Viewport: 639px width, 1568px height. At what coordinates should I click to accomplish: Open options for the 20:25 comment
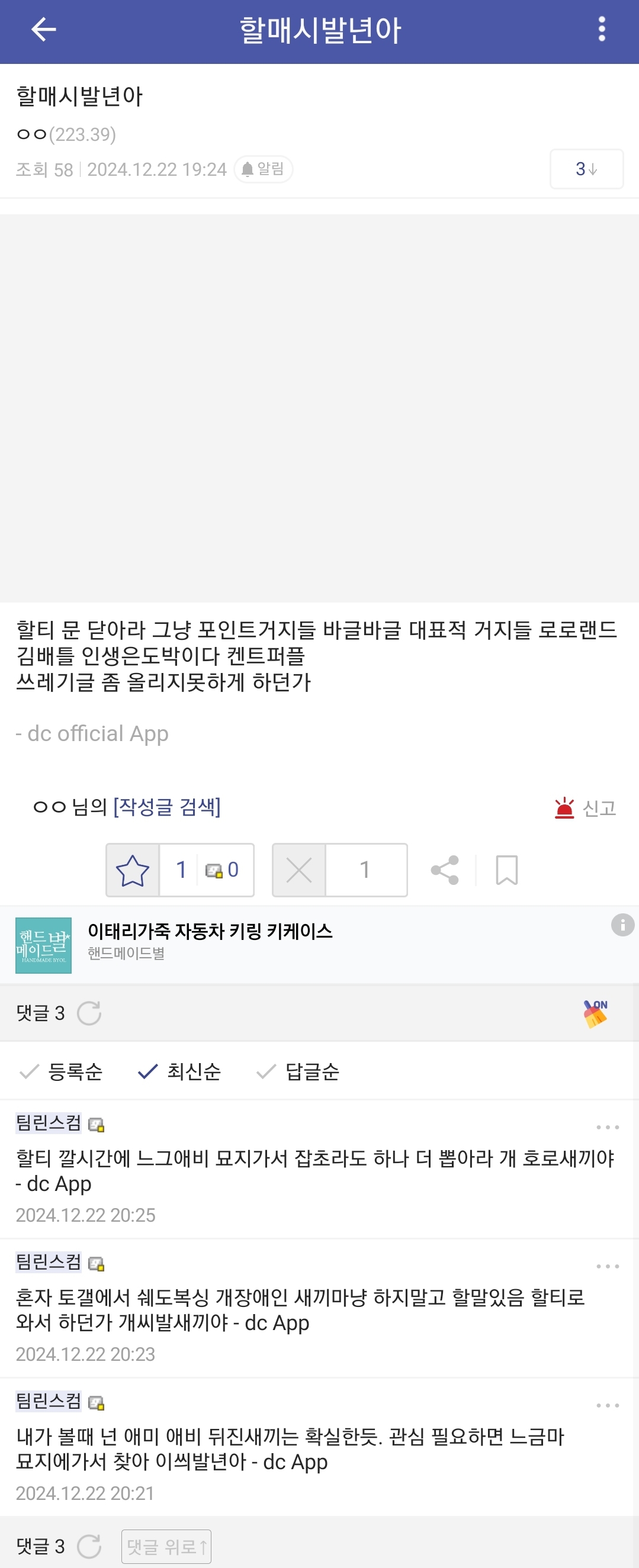click(608, 1127)
